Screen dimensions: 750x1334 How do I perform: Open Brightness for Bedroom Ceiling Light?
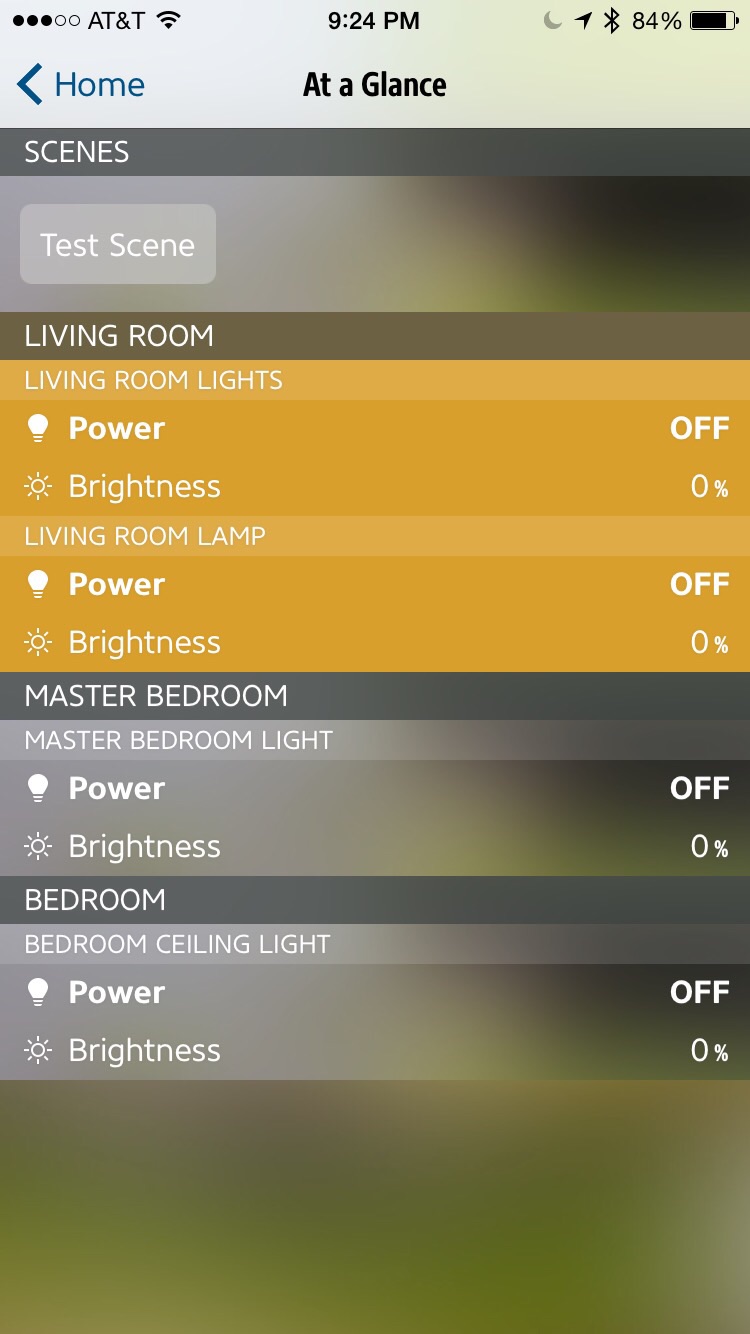[375, 1051]
